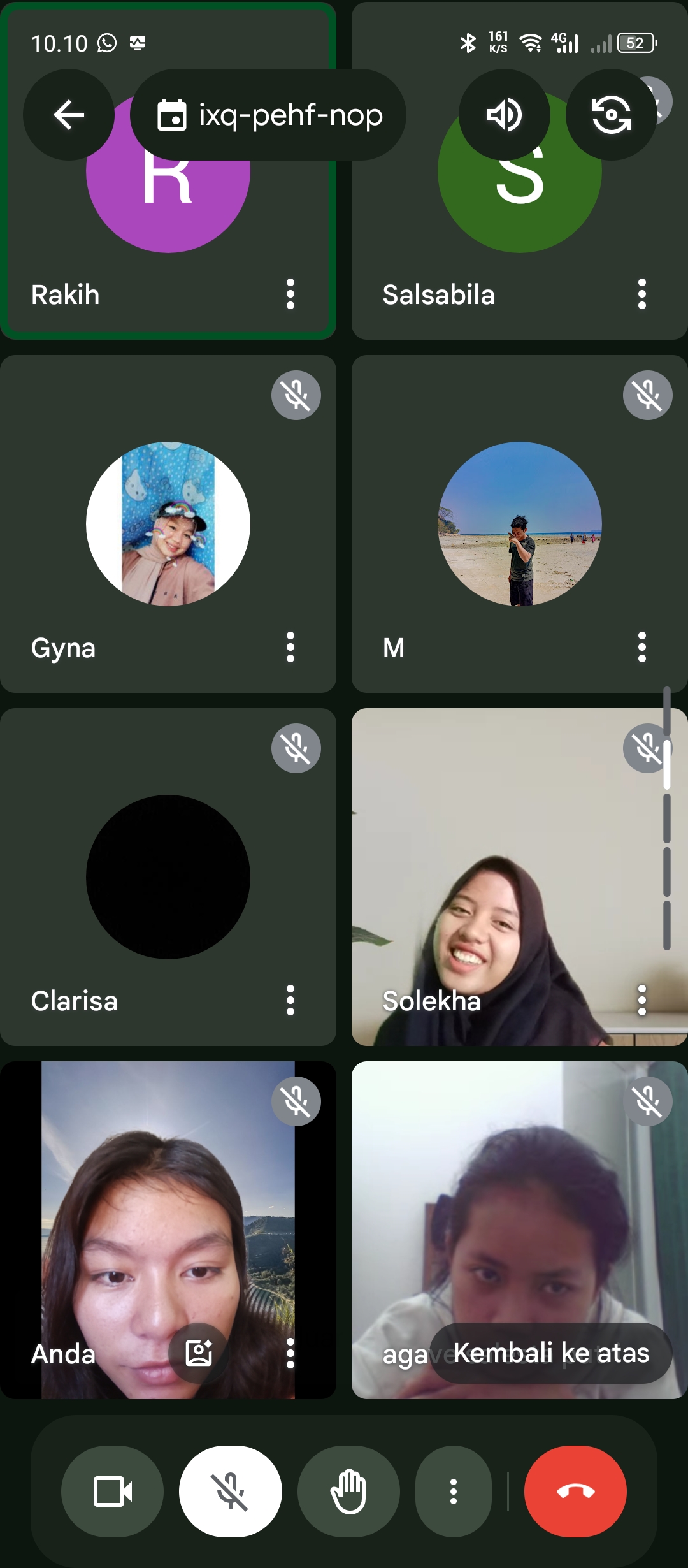Raise your hand
This screenshot has width=688, height=1568.
348,1492
